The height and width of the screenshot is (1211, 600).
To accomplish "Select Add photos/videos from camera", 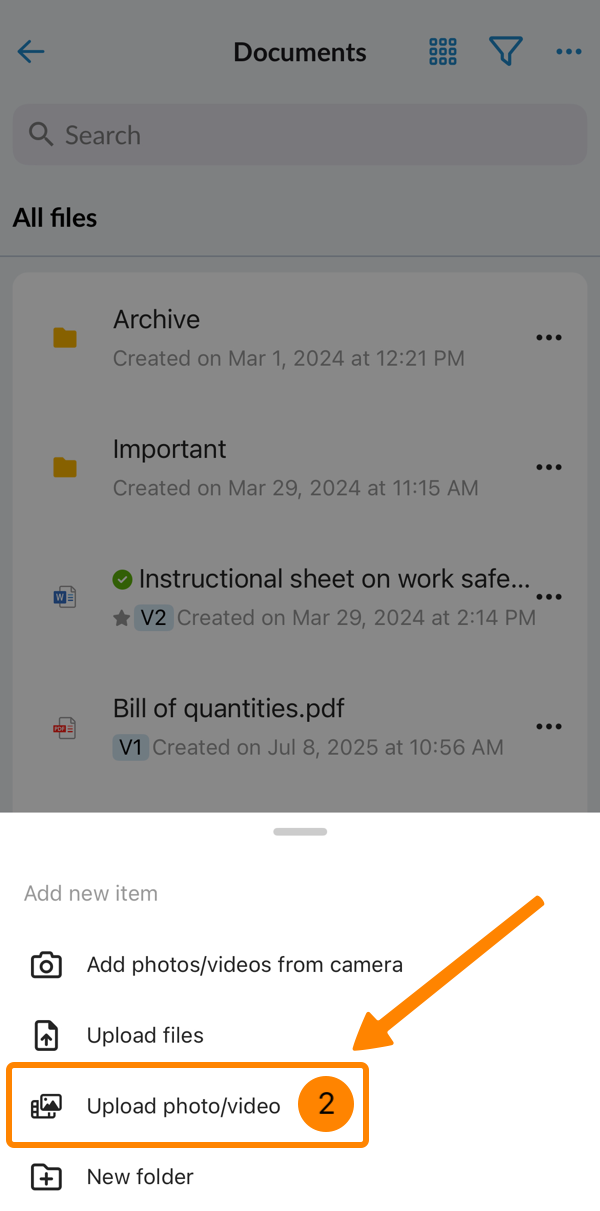I will 244,965.
